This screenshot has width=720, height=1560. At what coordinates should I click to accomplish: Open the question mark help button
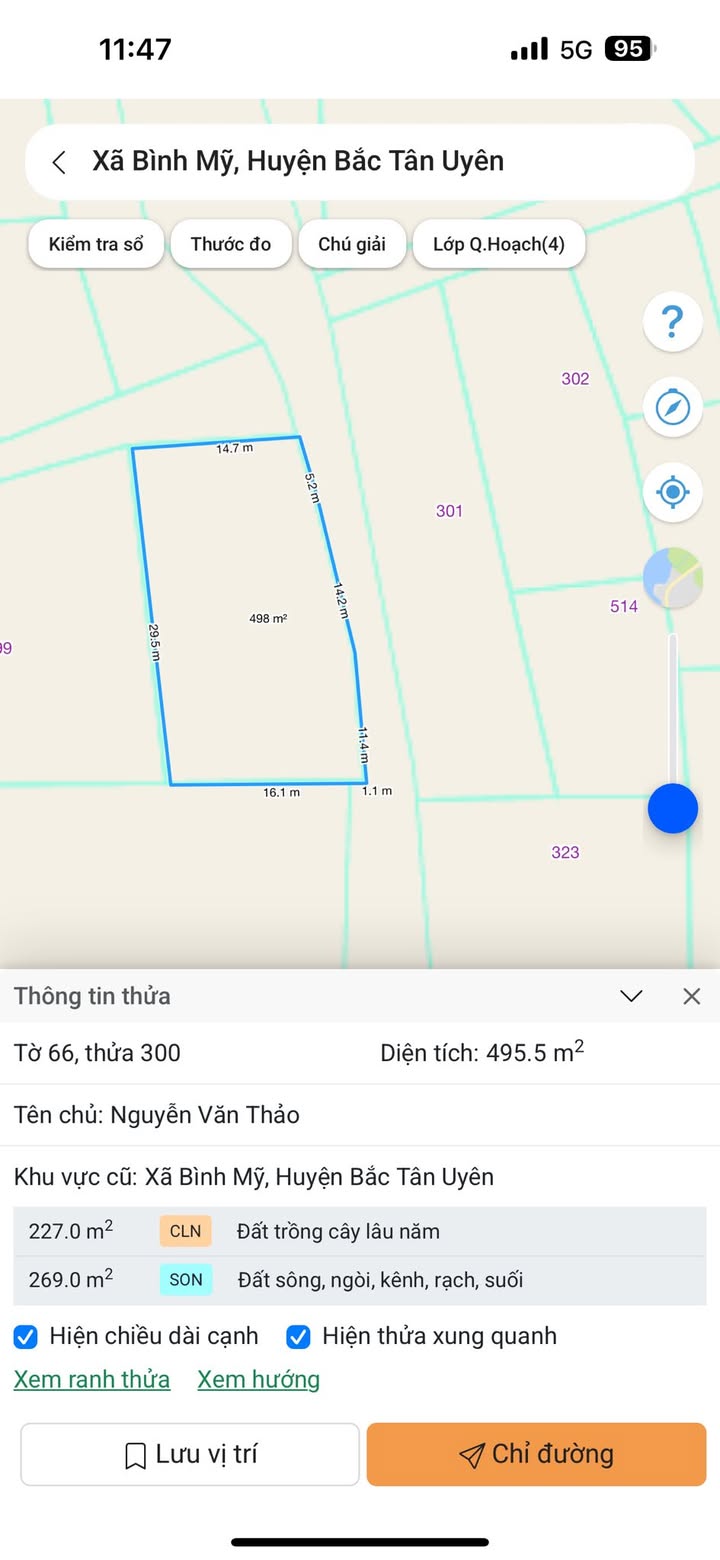click(x=673, y=322)
